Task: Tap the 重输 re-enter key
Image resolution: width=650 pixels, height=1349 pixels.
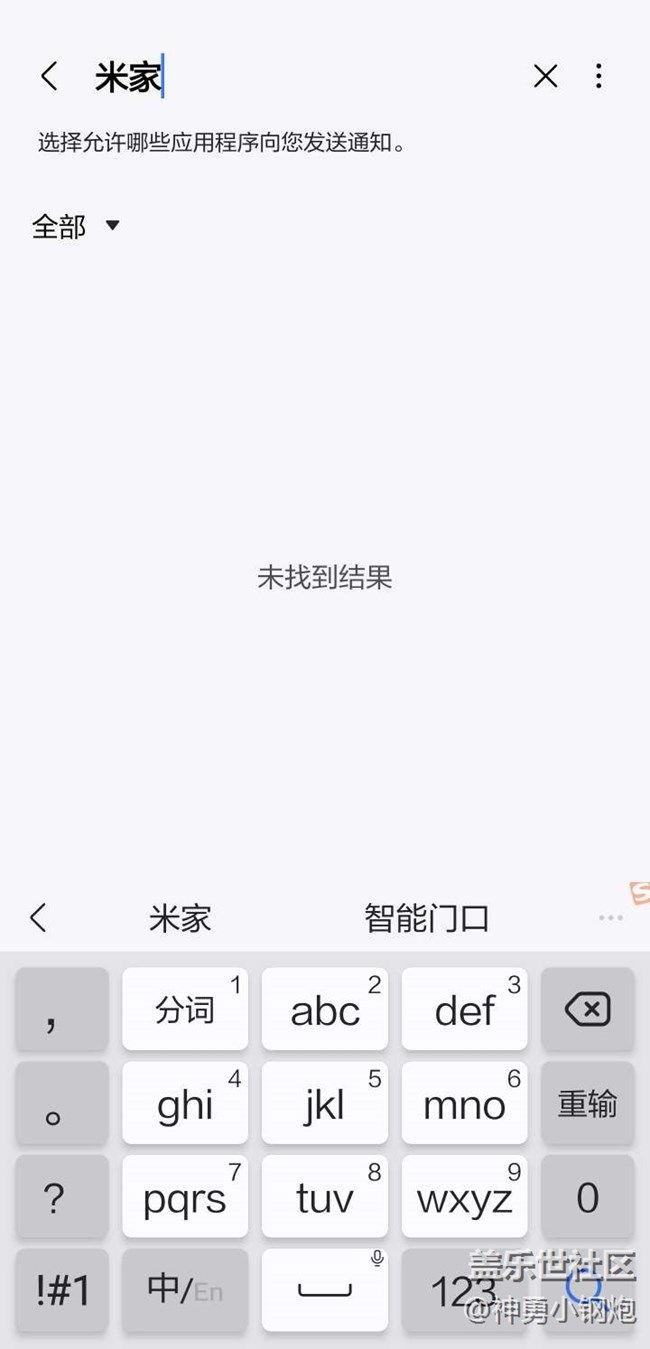Action: [x=587, y=1104]
